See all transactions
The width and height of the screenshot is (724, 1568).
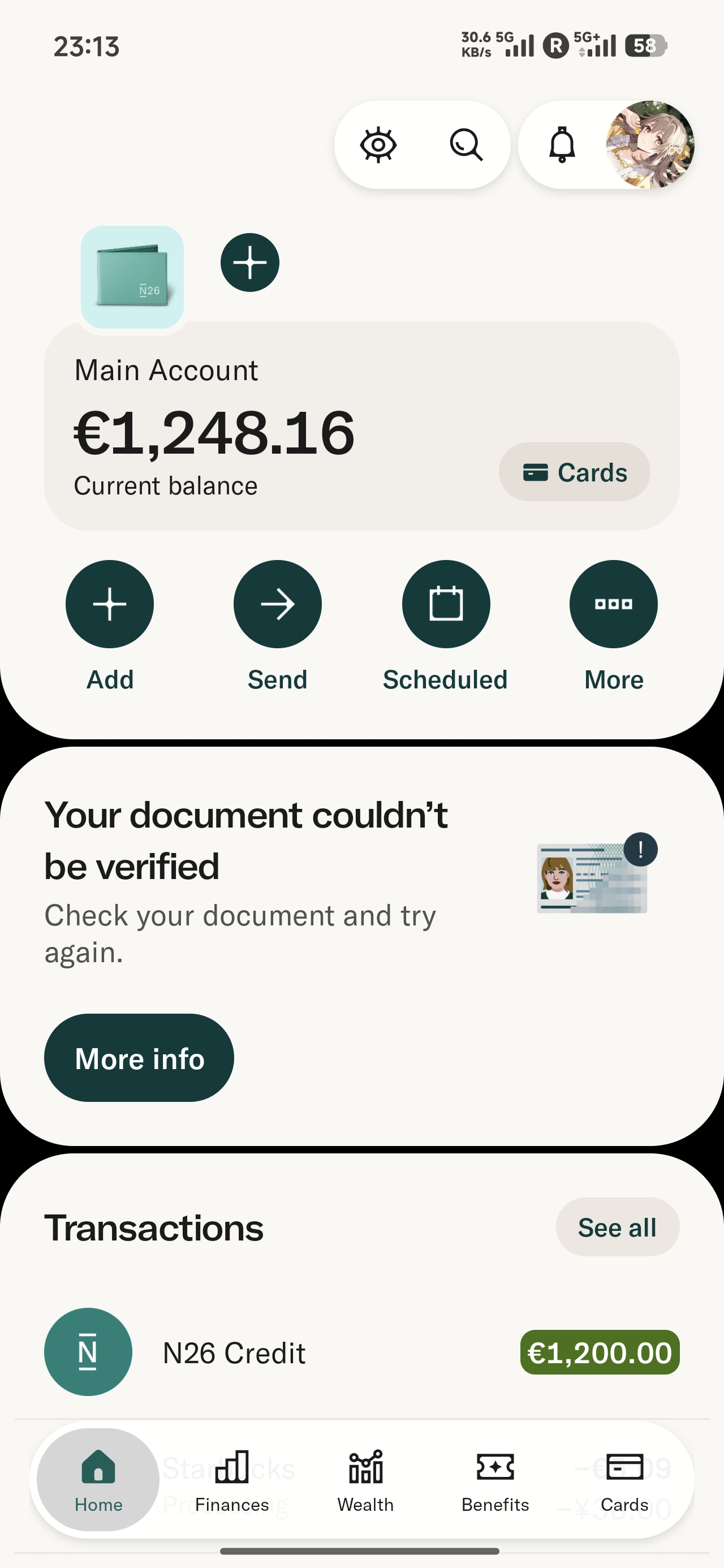[618, 1227]
